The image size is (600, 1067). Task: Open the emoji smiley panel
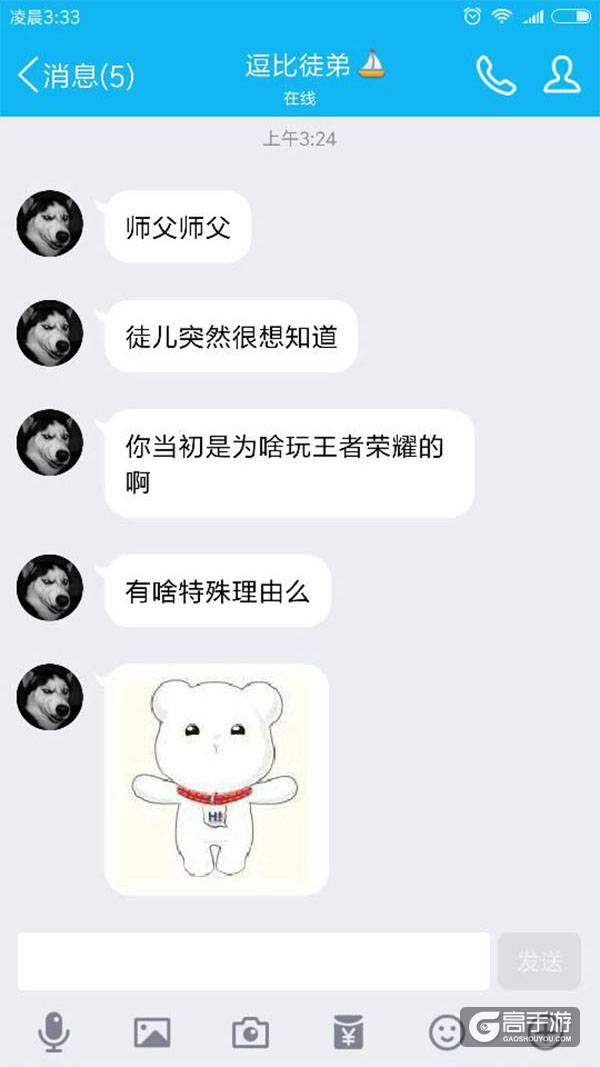click(x=446, y=1032)
